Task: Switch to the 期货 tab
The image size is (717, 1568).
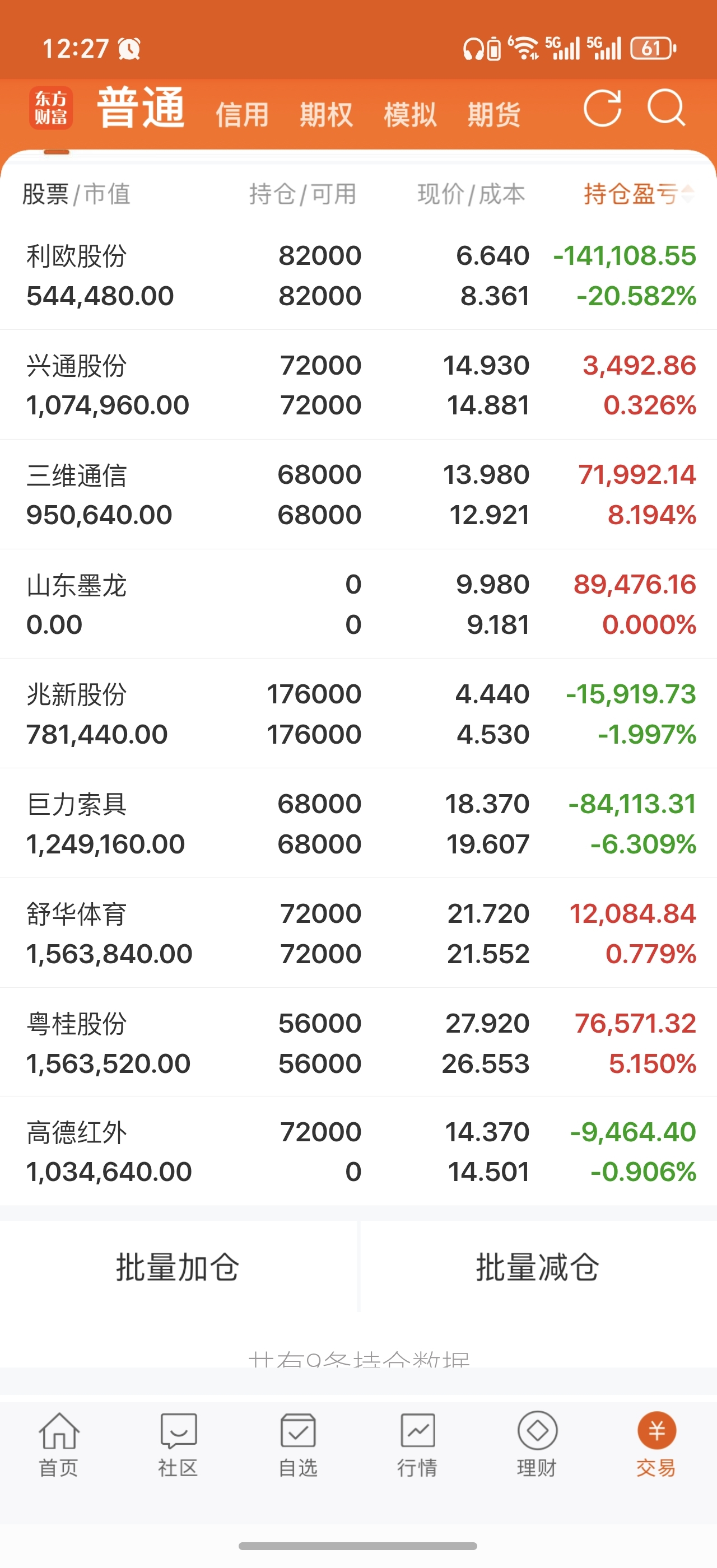Action: pyautogui.click(x=493, y=114)
